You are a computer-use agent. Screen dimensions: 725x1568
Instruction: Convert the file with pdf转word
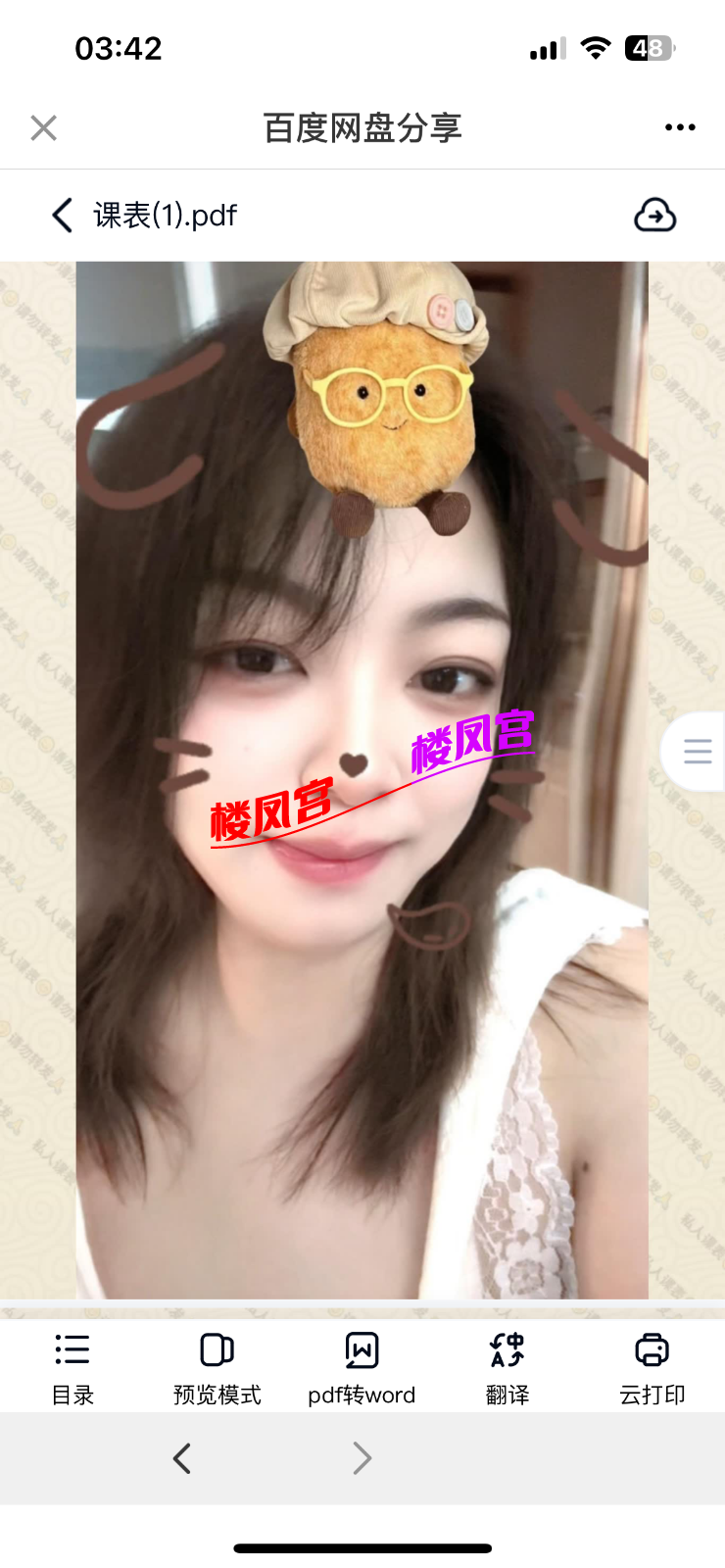(362, 1368)
